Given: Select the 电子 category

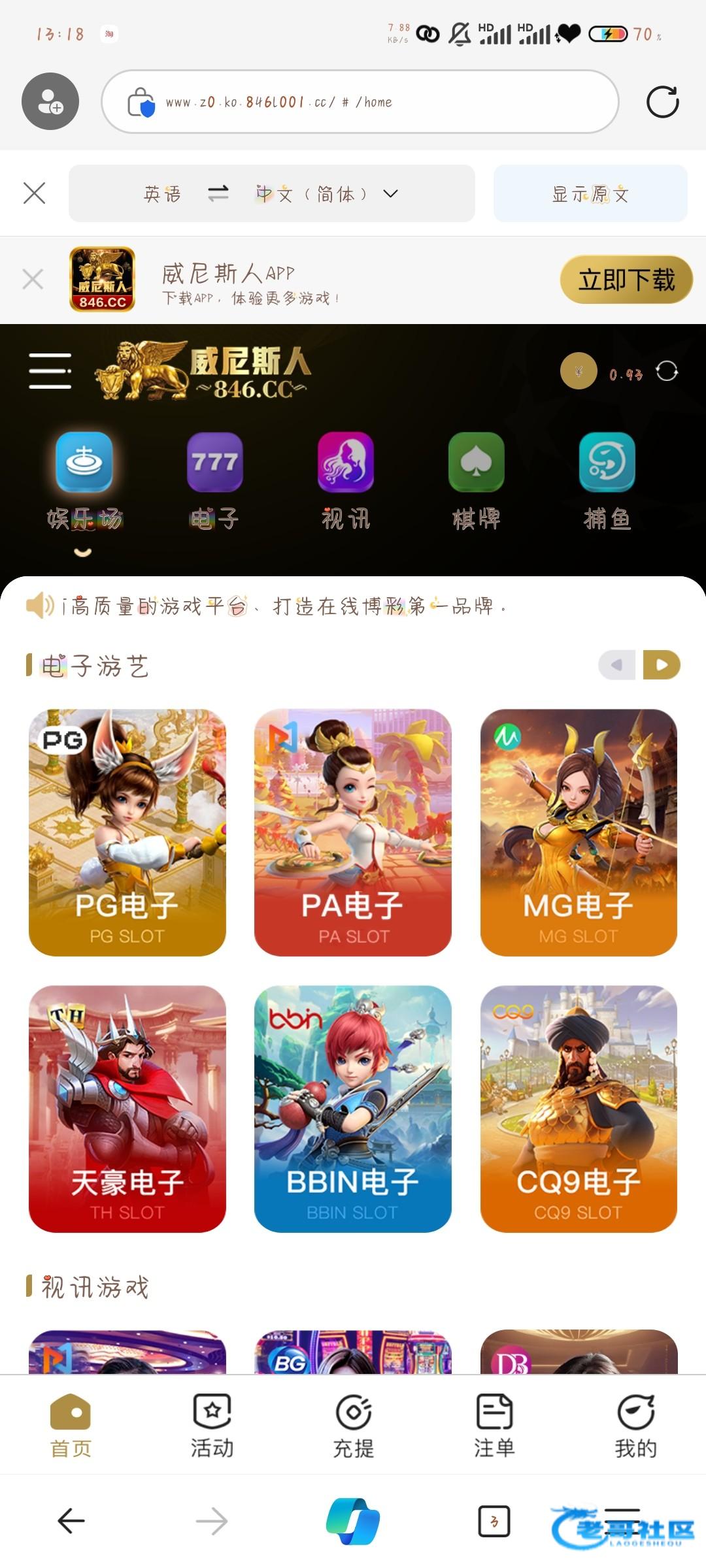Looking at the screenshot, I should click(214, 480).
